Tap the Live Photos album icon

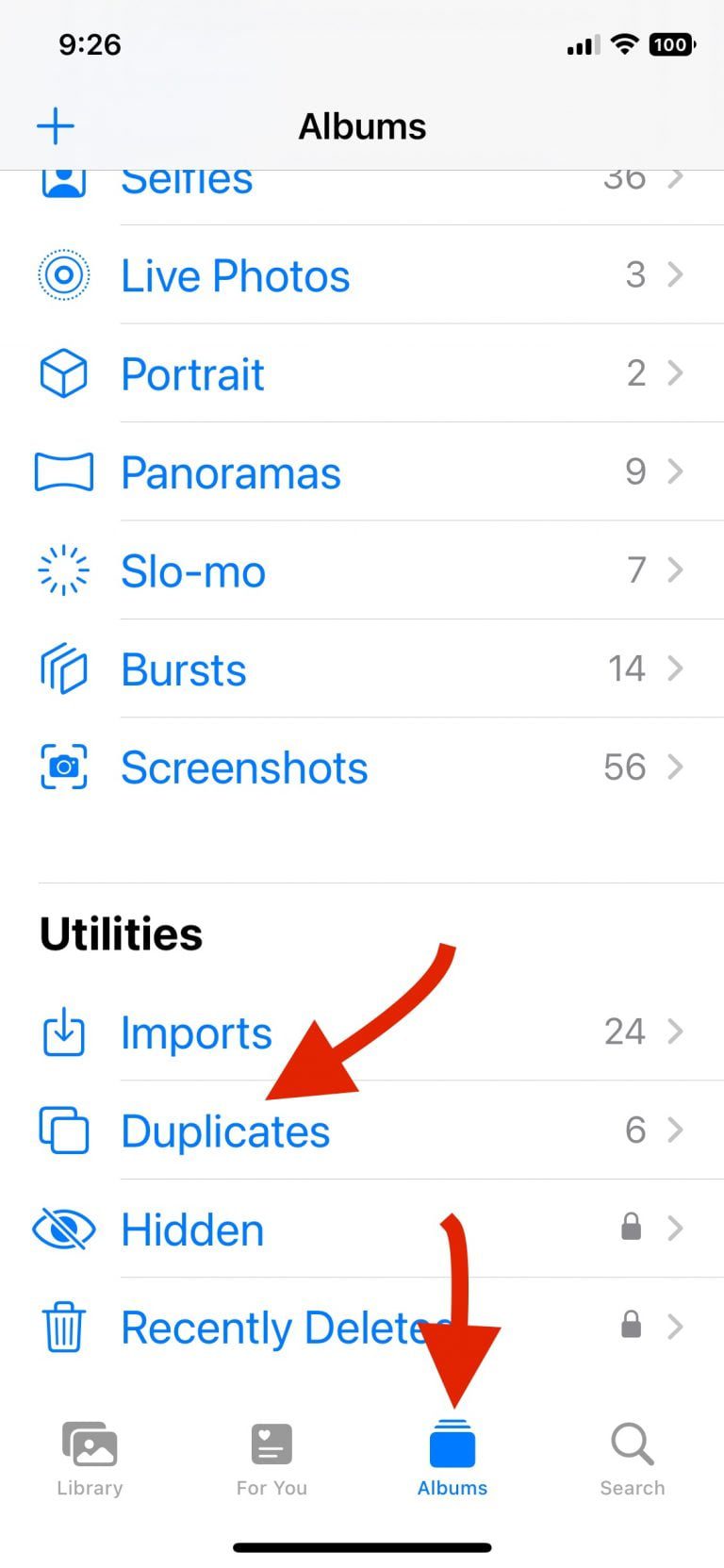tap(62, 275)
